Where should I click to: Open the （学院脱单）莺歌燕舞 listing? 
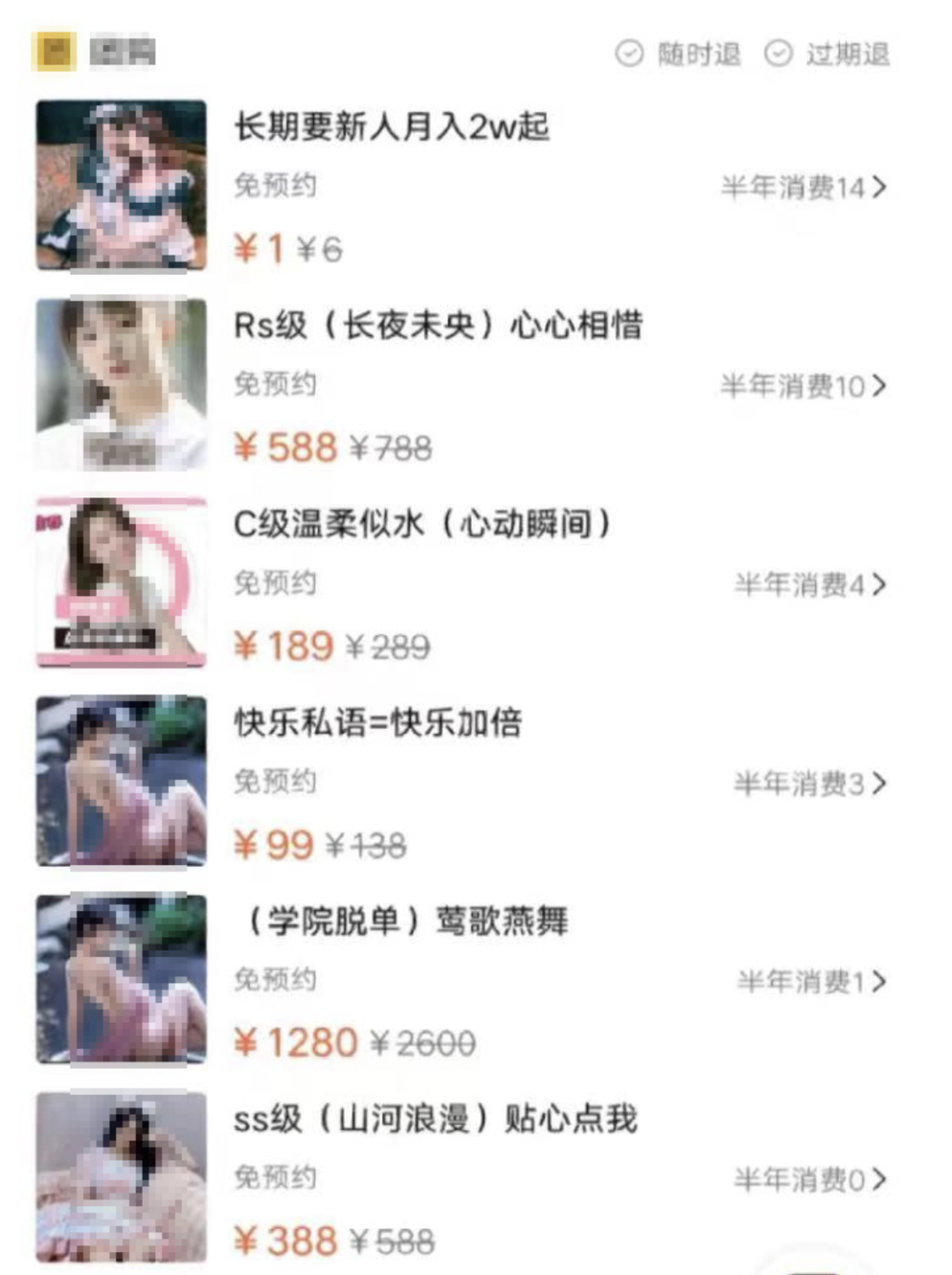pyautogui.click(x=406, y=921)
